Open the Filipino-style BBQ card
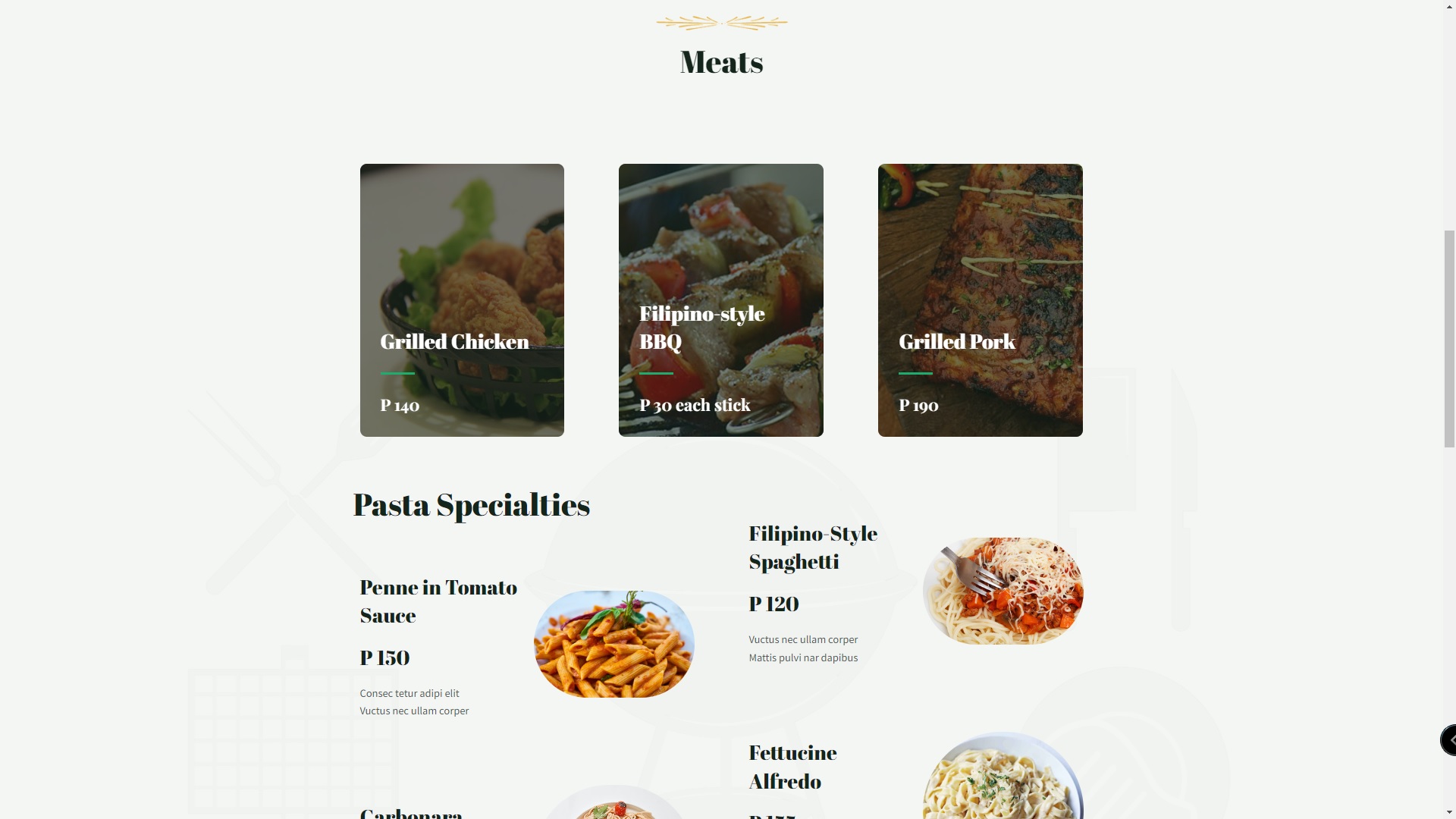 coord(720,300)
